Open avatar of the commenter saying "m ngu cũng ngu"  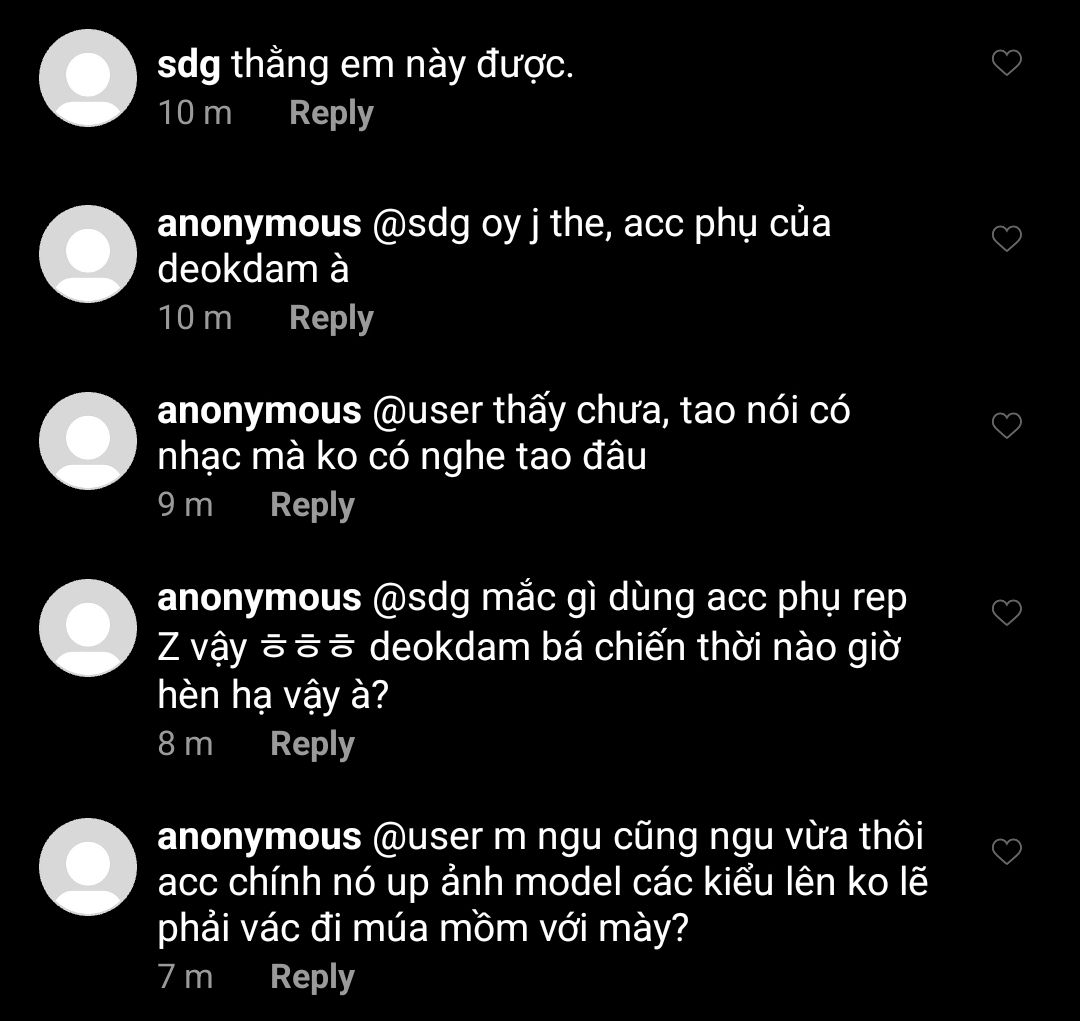click(x=88, y=866)
